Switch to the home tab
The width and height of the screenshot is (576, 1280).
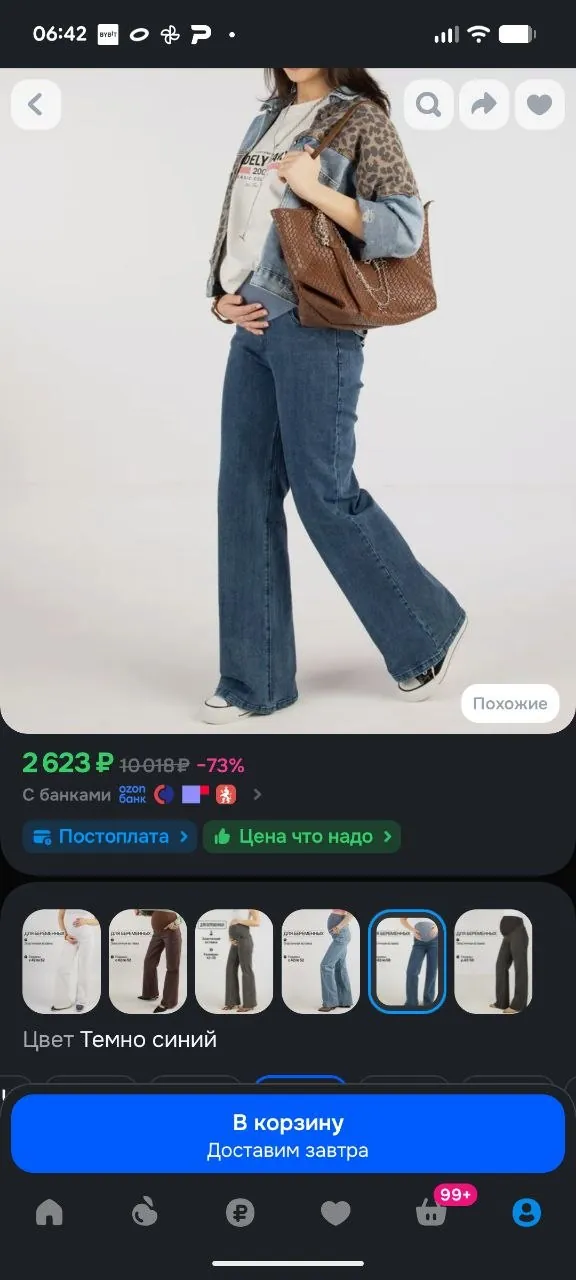(x=49, y=1213)
